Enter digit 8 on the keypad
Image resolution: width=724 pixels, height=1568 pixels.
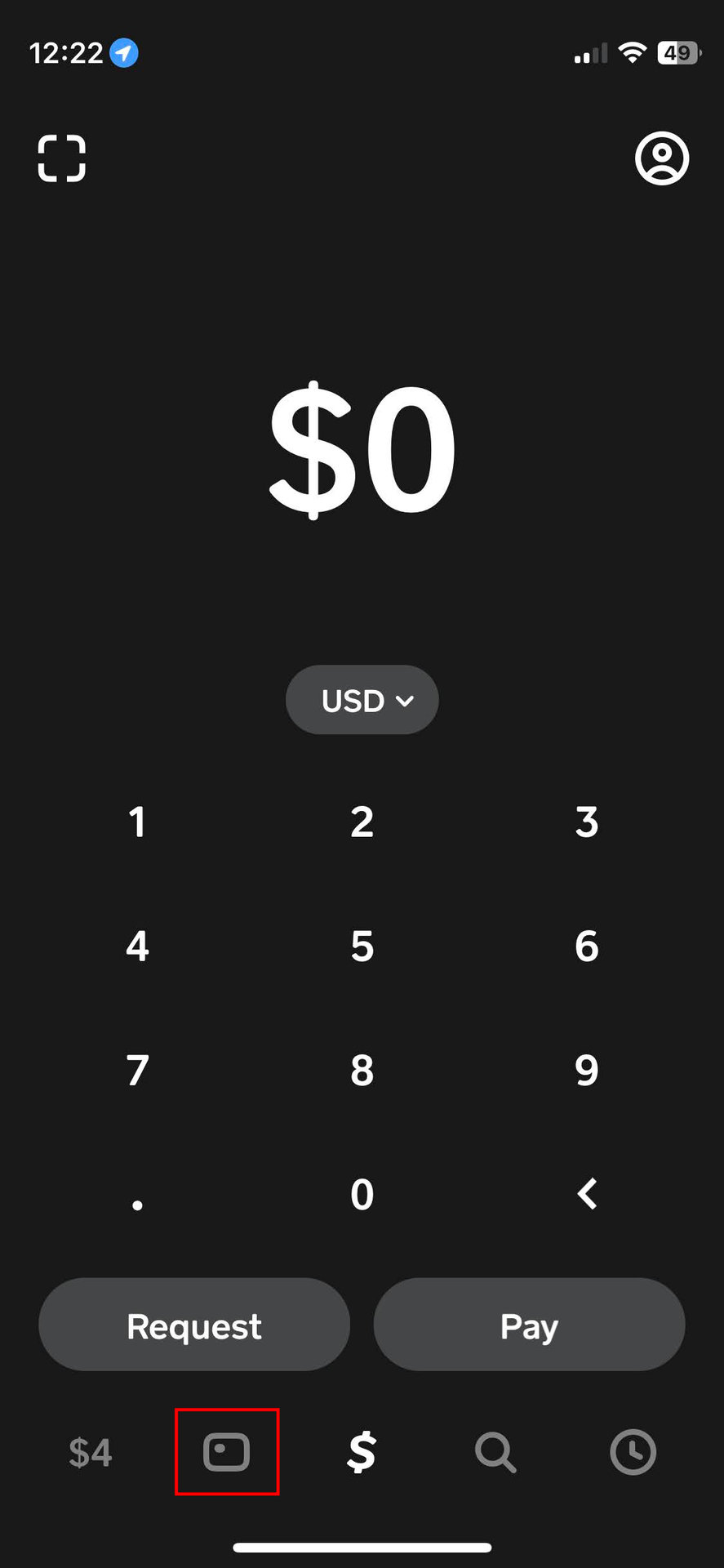362,1070
